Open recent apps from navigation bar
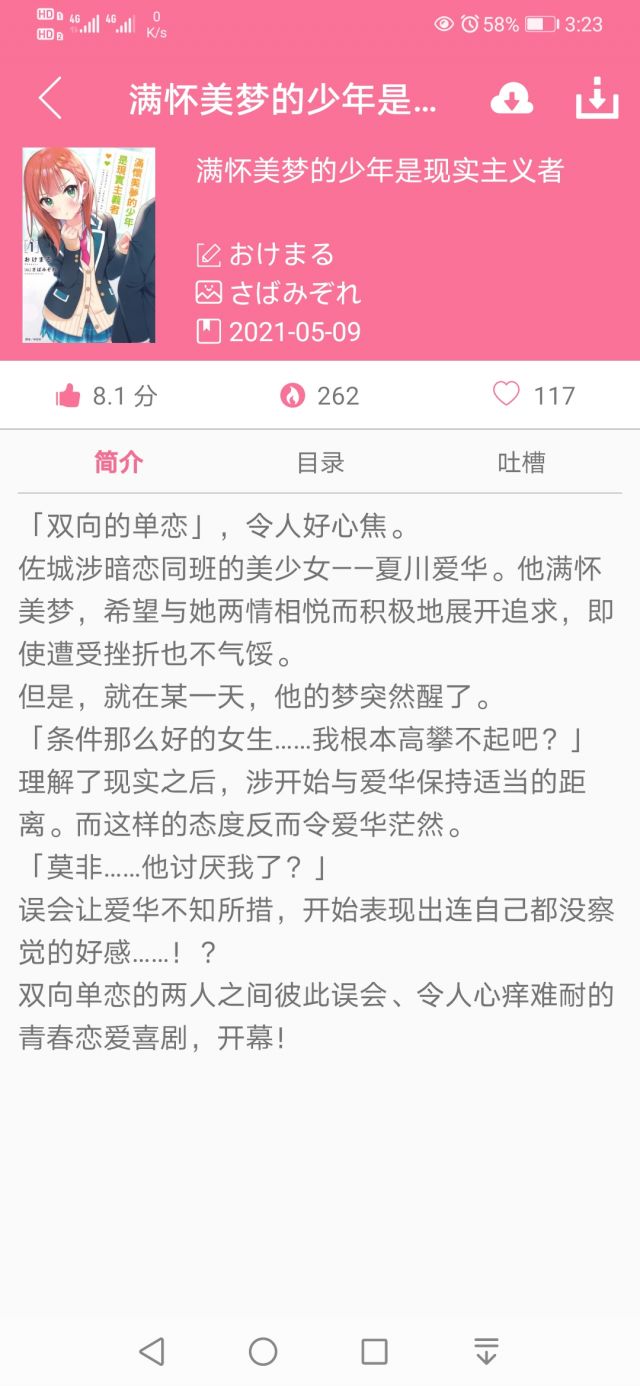The height and width of the screenshot is (1386, 640). (374, 1352)
